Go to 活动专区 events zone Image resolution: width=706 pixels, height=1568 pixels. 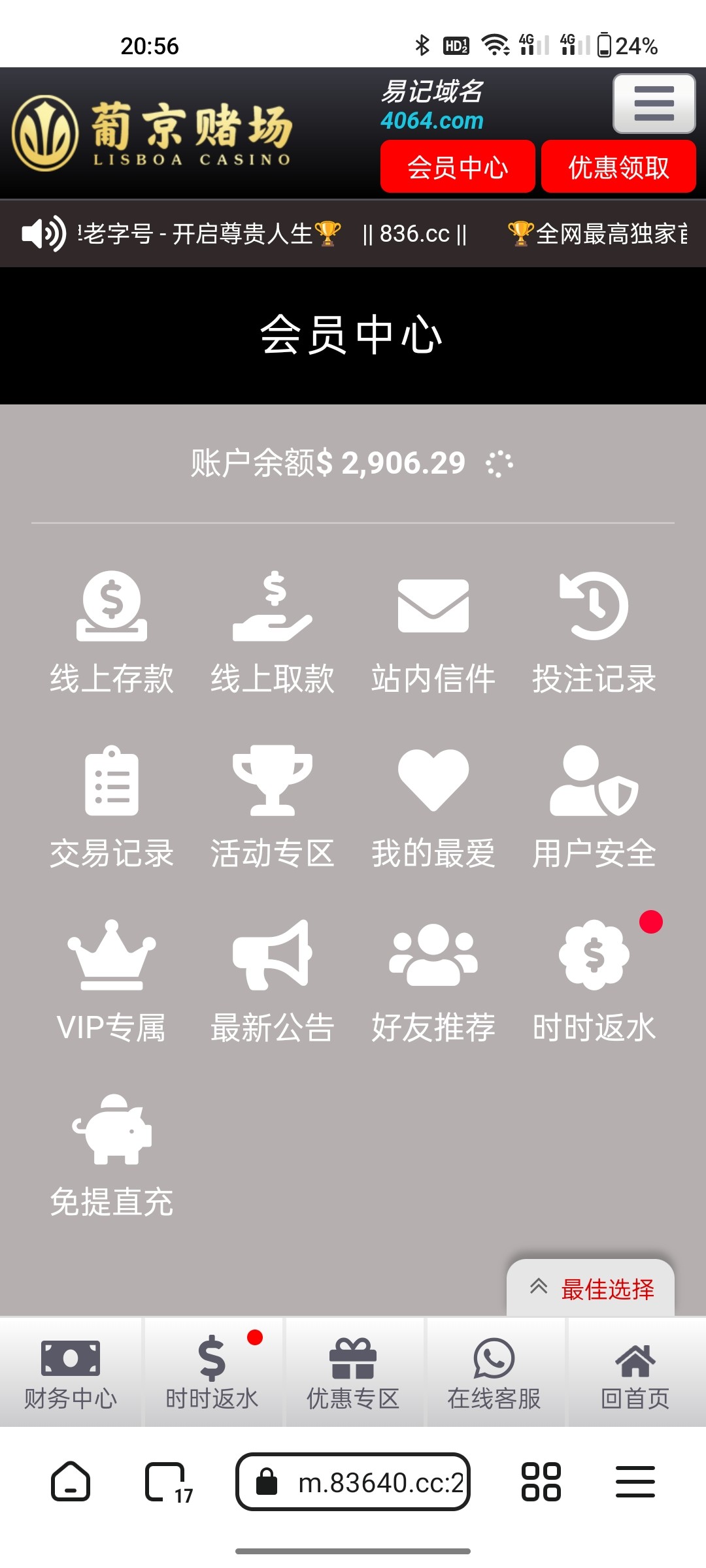[x=273, y=807]
